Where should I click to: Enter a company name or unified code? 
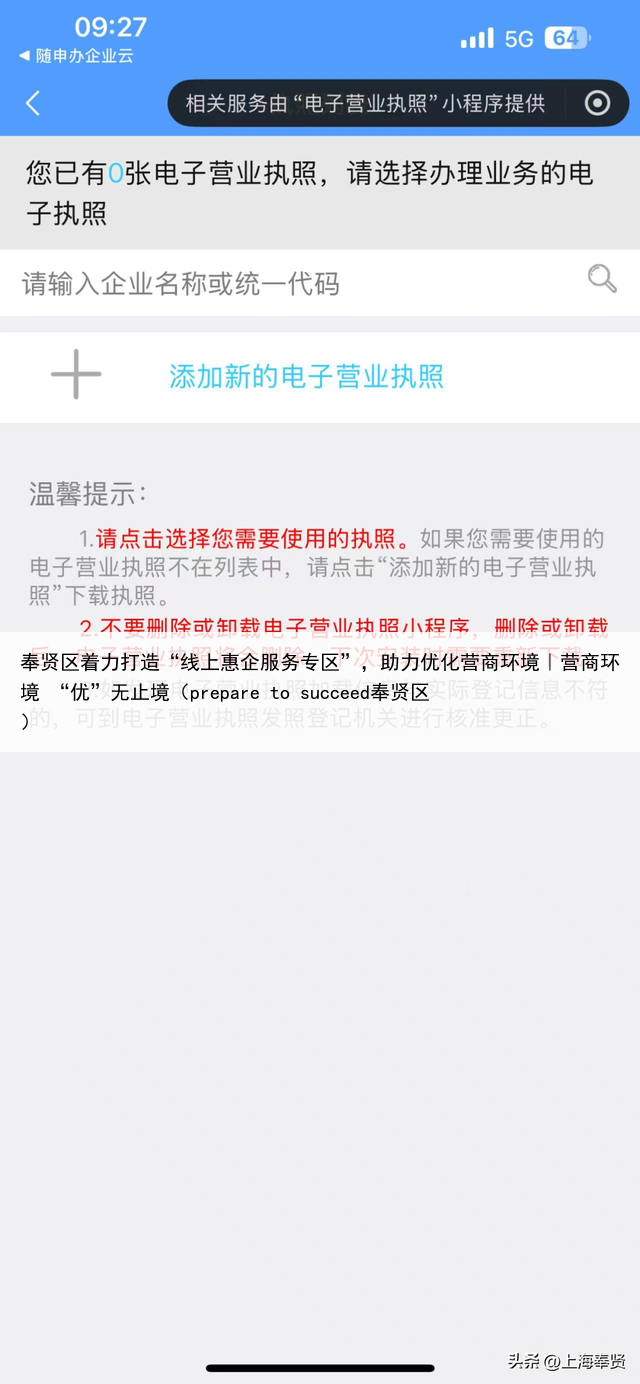coord(290,283)
